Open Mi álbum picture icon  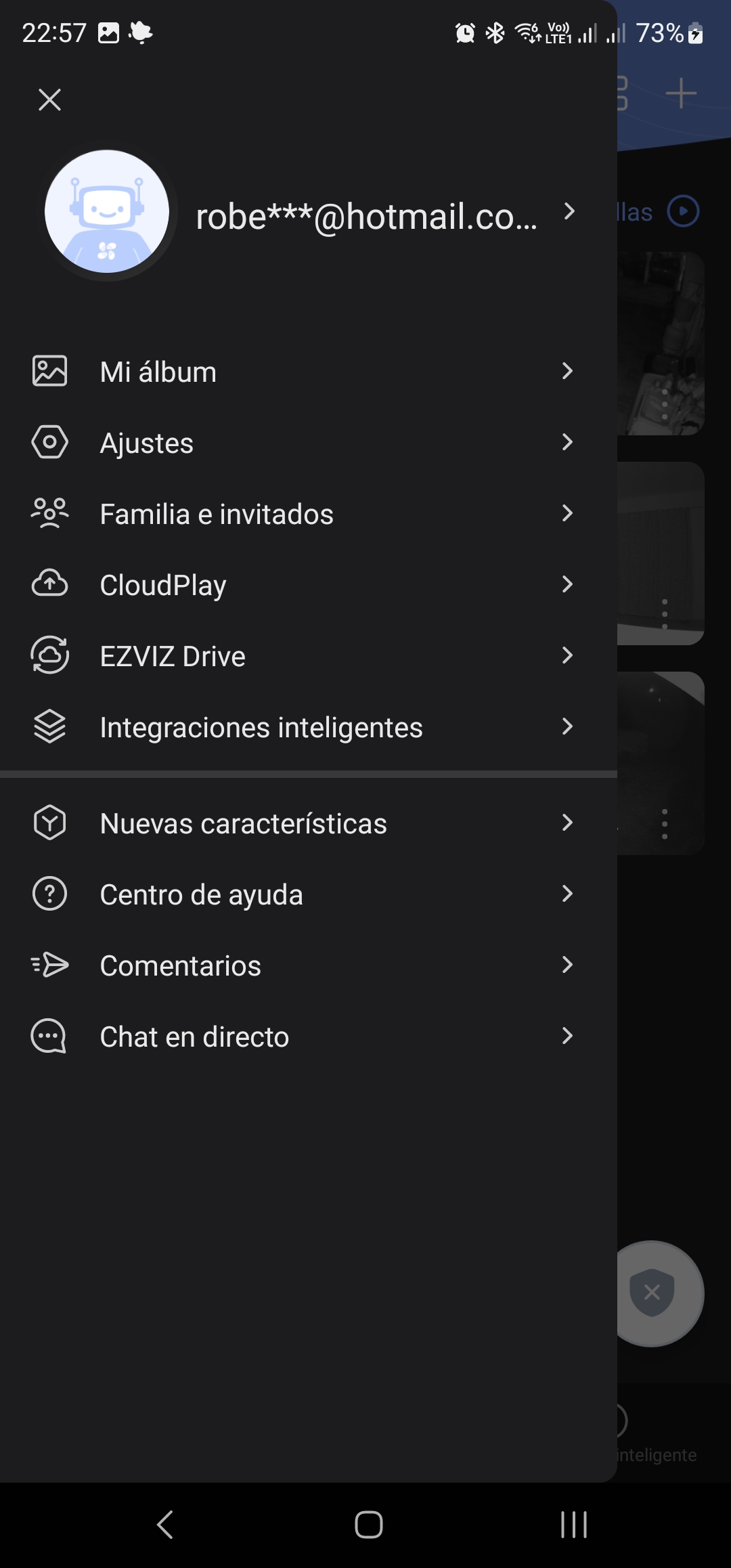49,370
